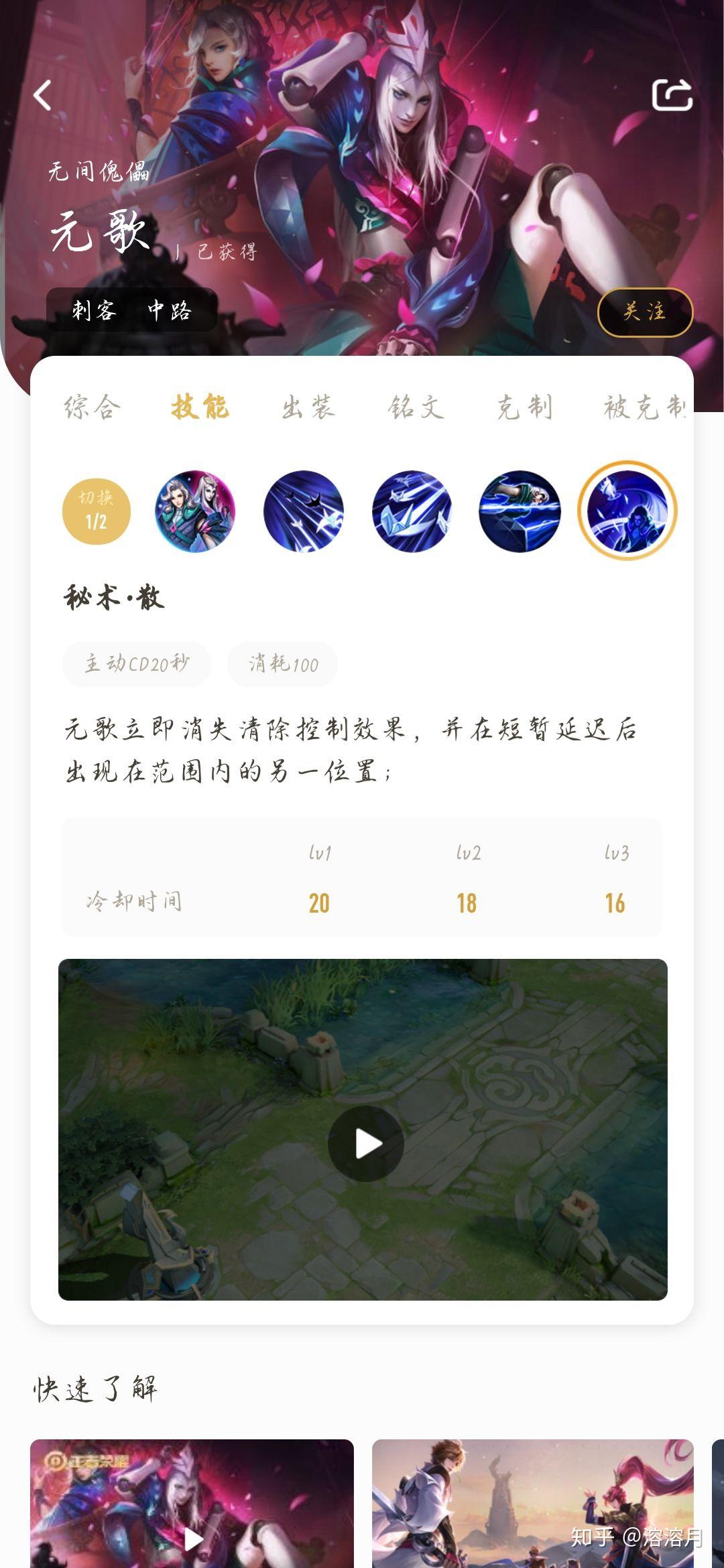The image size is (724, 1568).
Task: Select the skill icon with dark flying birds
Action: tap(304, 511)
